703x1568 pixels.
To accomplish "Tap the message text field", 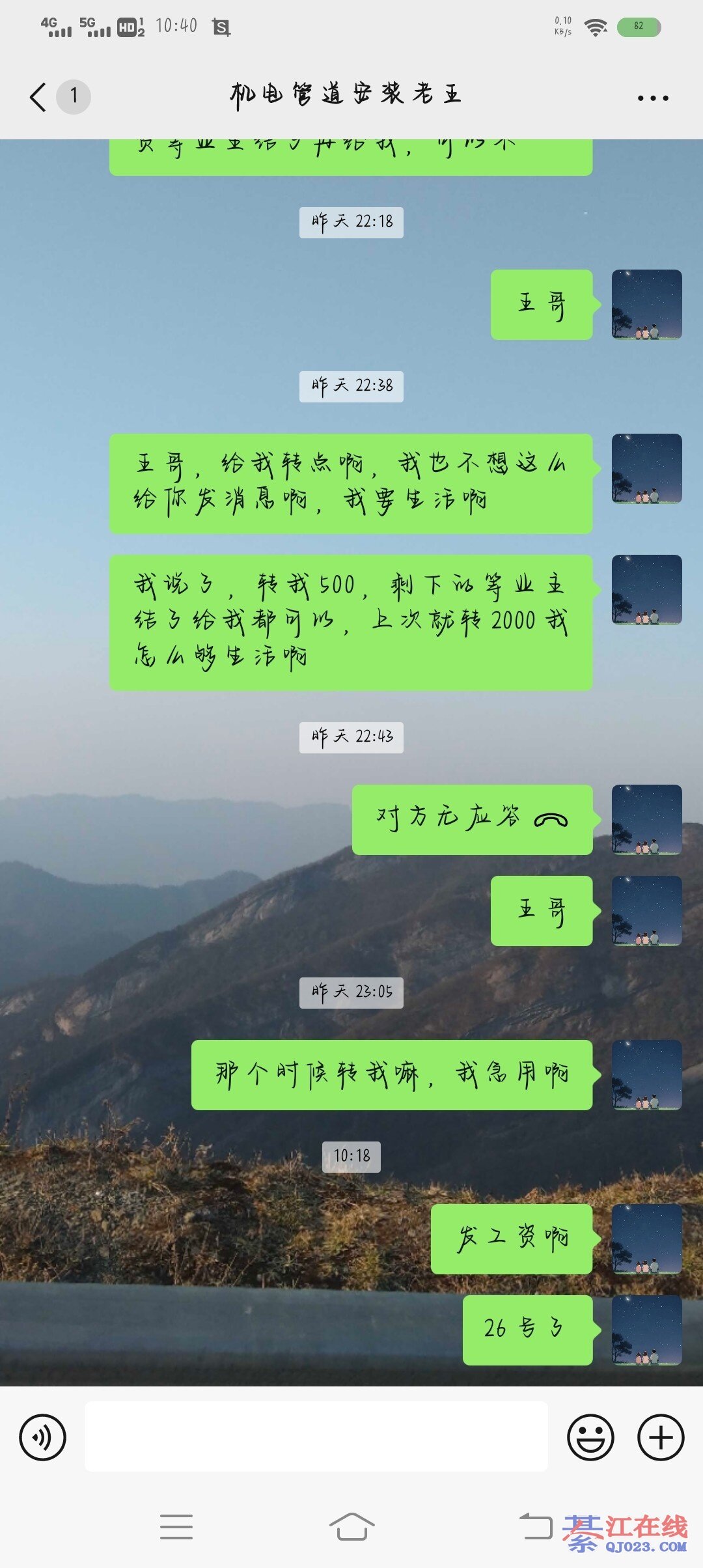I will (x=316, y=1437).
